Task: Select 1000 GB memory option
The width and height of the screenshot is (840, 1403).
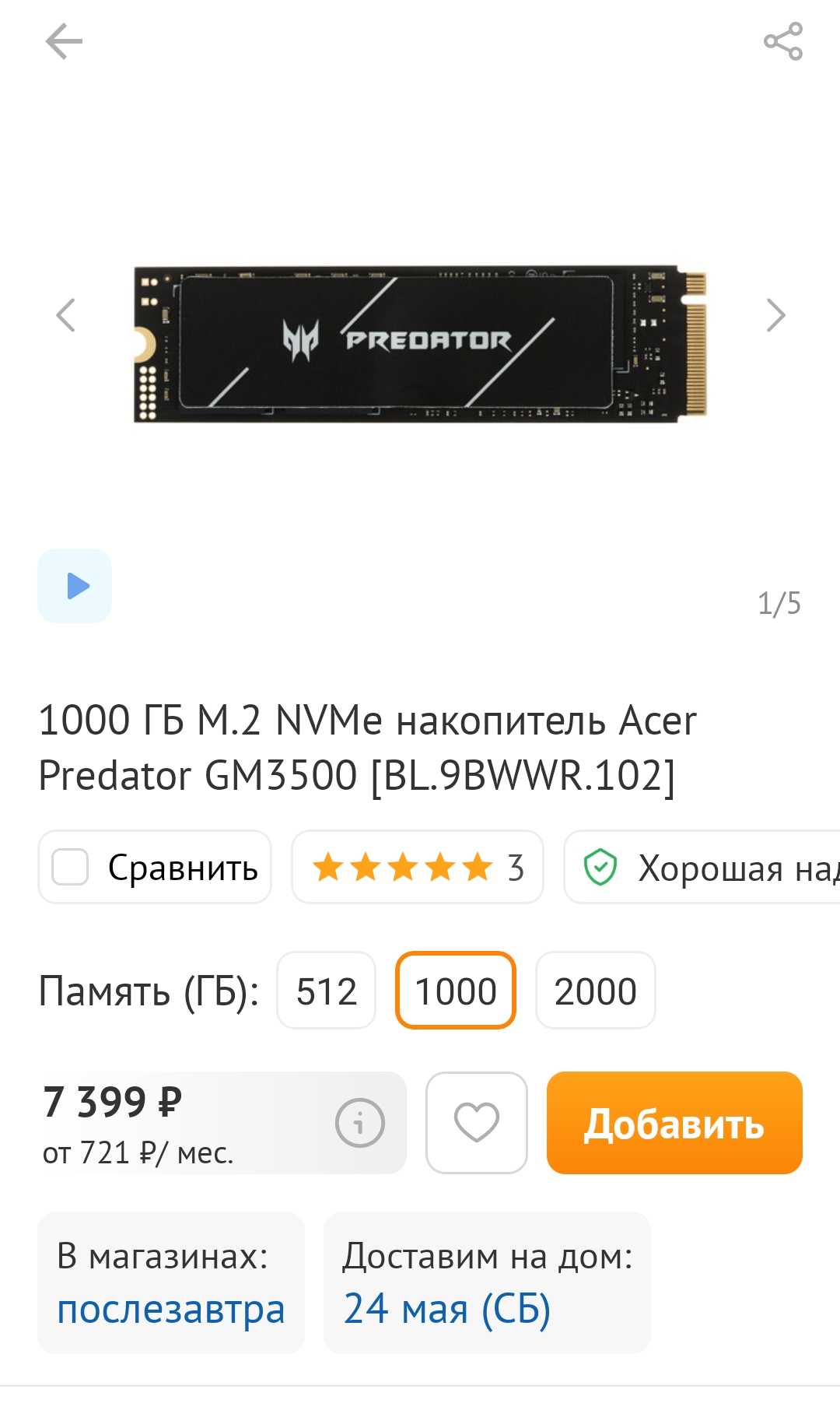Action: coord(456,991)
